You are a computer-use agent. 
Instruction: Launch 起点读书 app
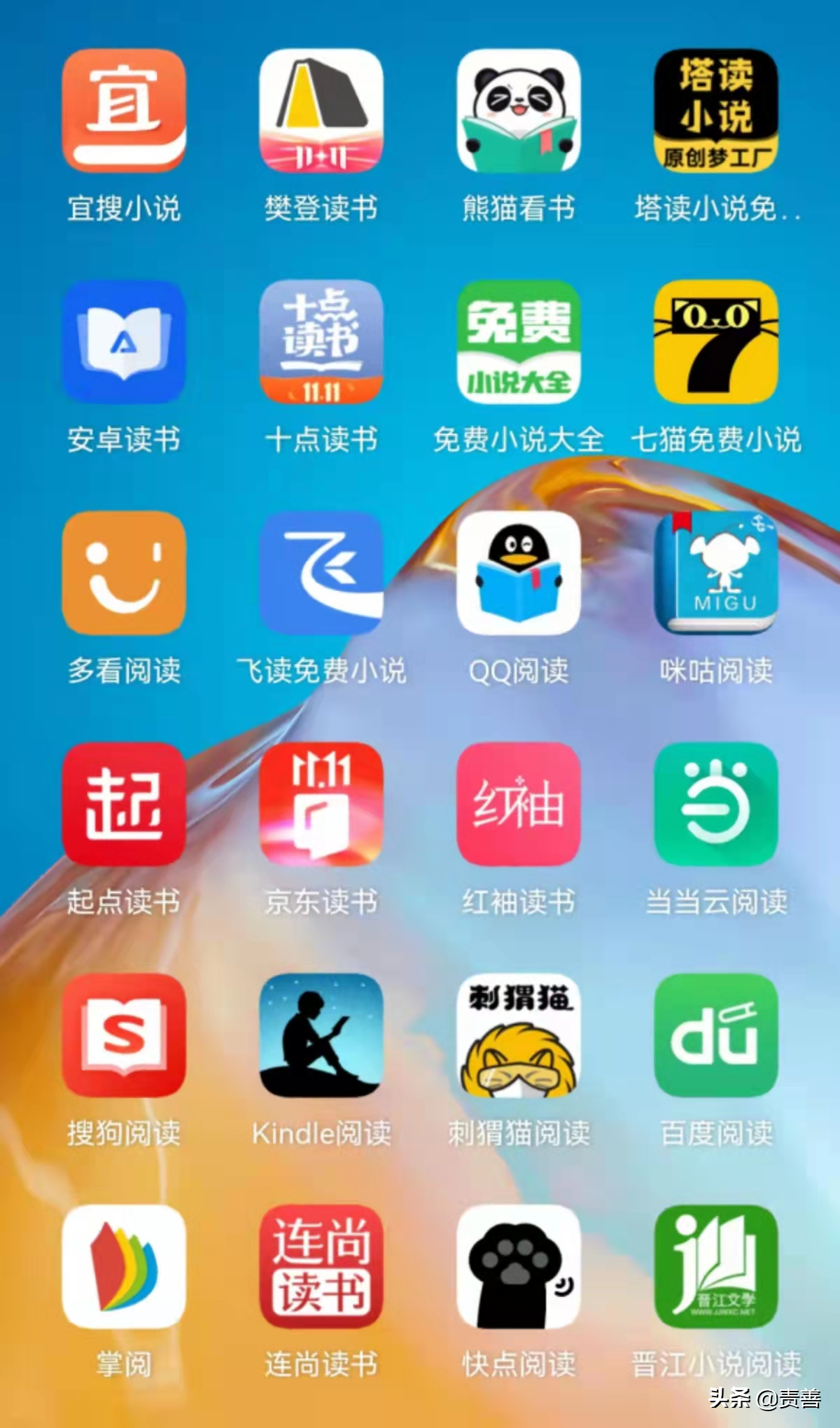coord(124,804)
